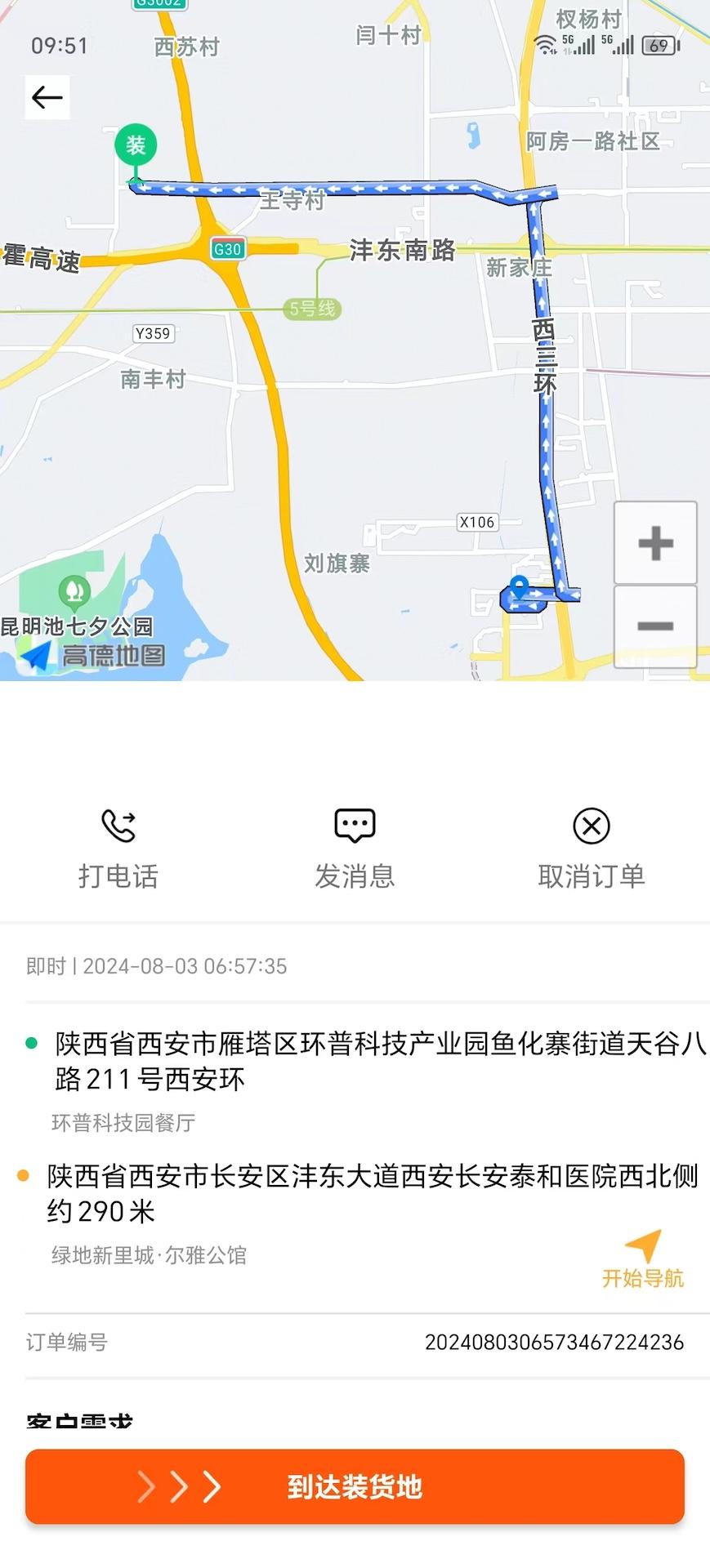Open the message icon to send a message

355,825
